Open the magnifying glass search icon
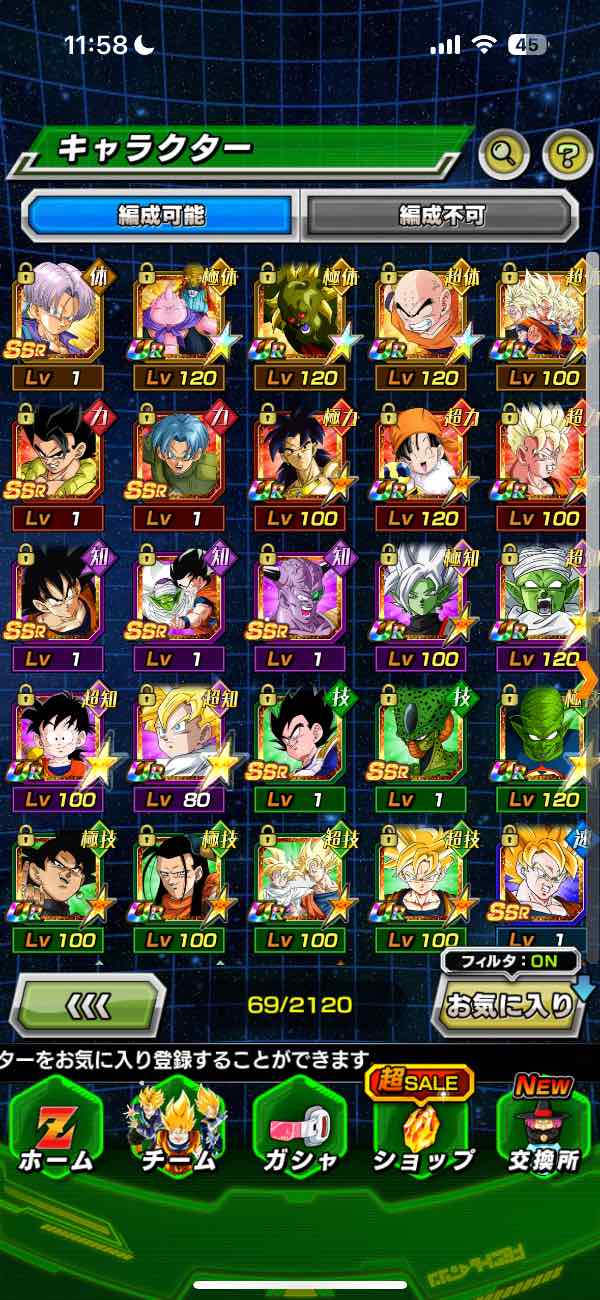600x1300 pixels. pos(504,155)
